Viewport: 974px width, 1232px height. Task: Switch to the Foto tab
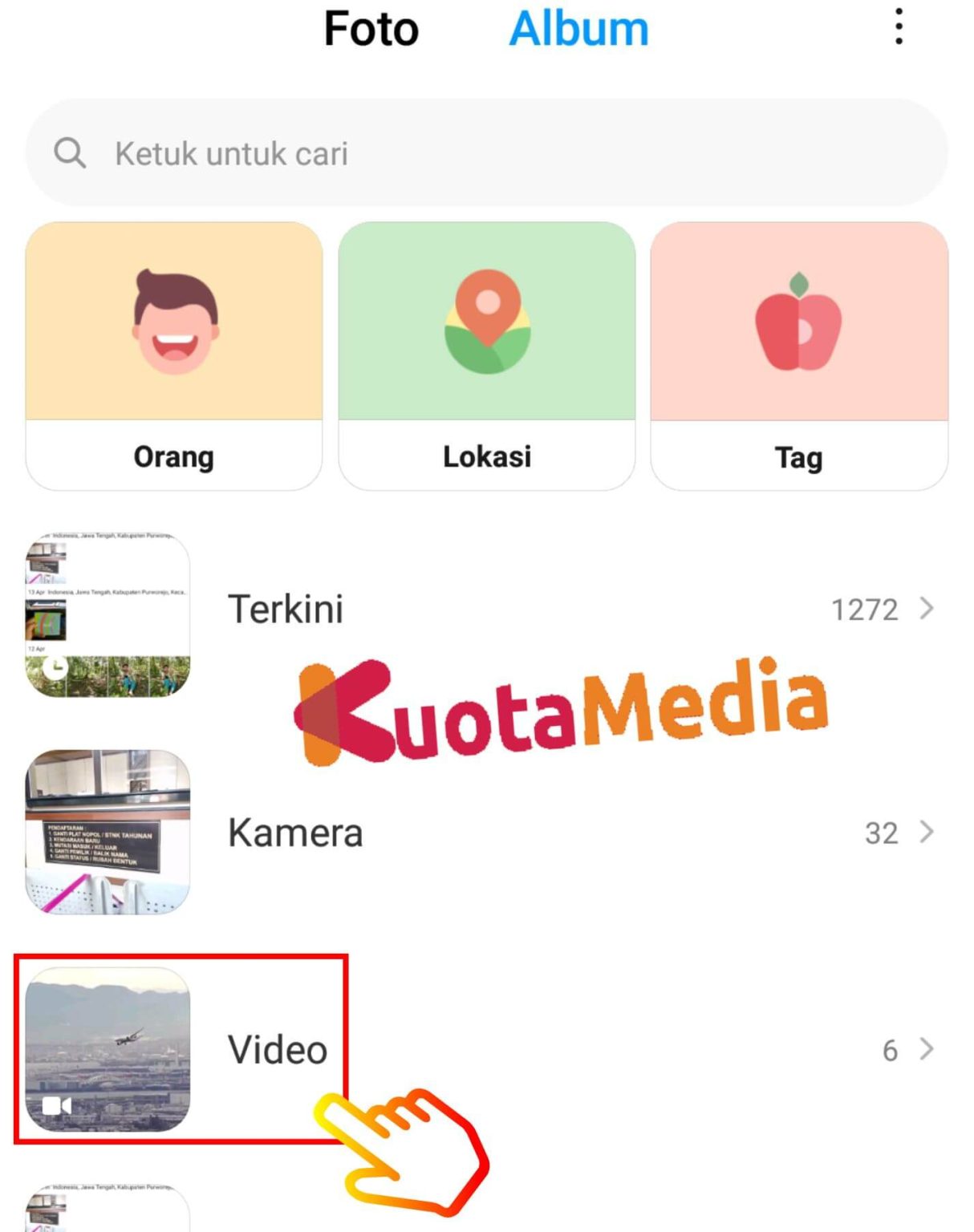[371, 29]
